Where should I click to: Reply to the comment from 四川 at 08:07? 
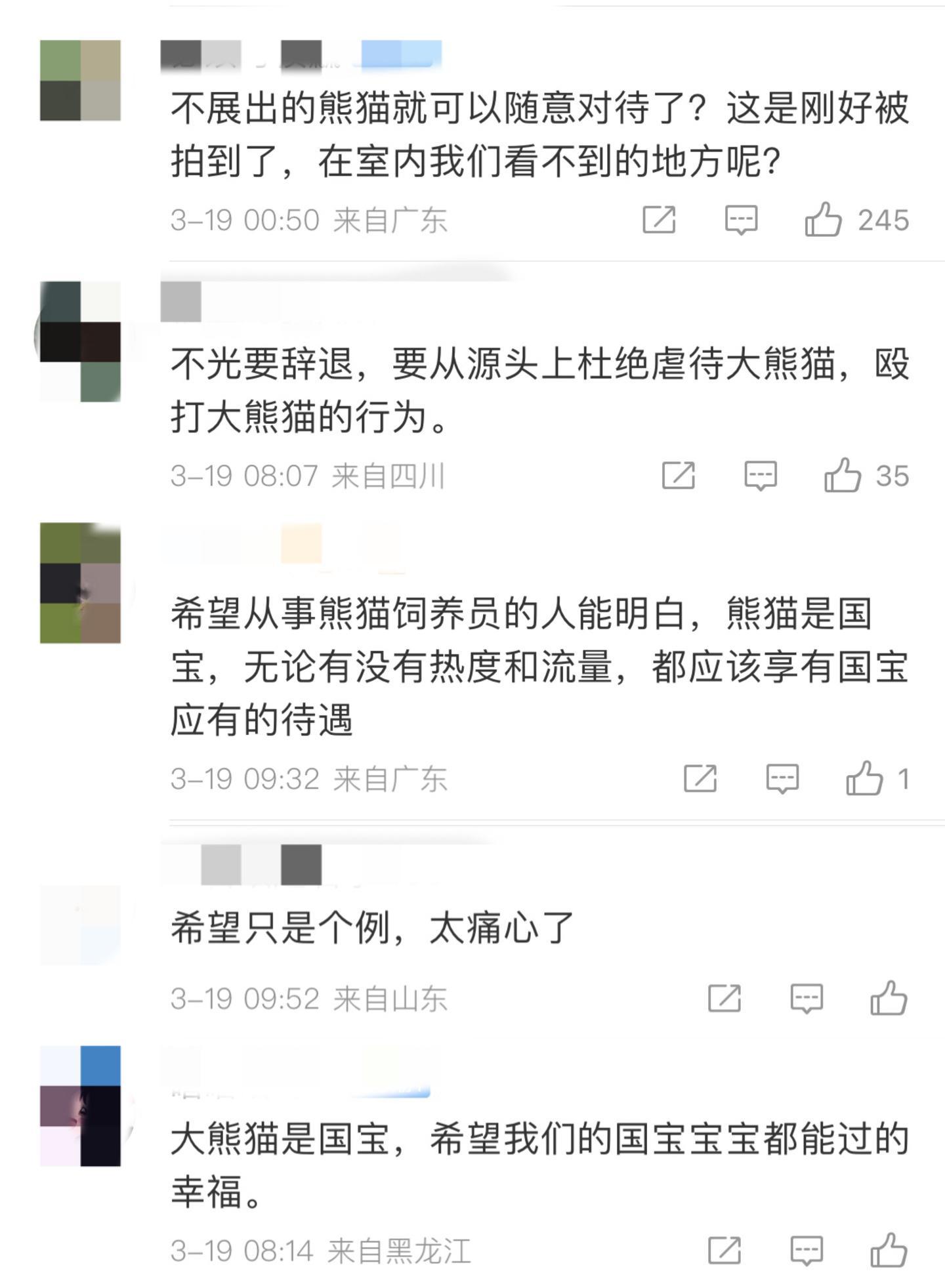(761, 476)
